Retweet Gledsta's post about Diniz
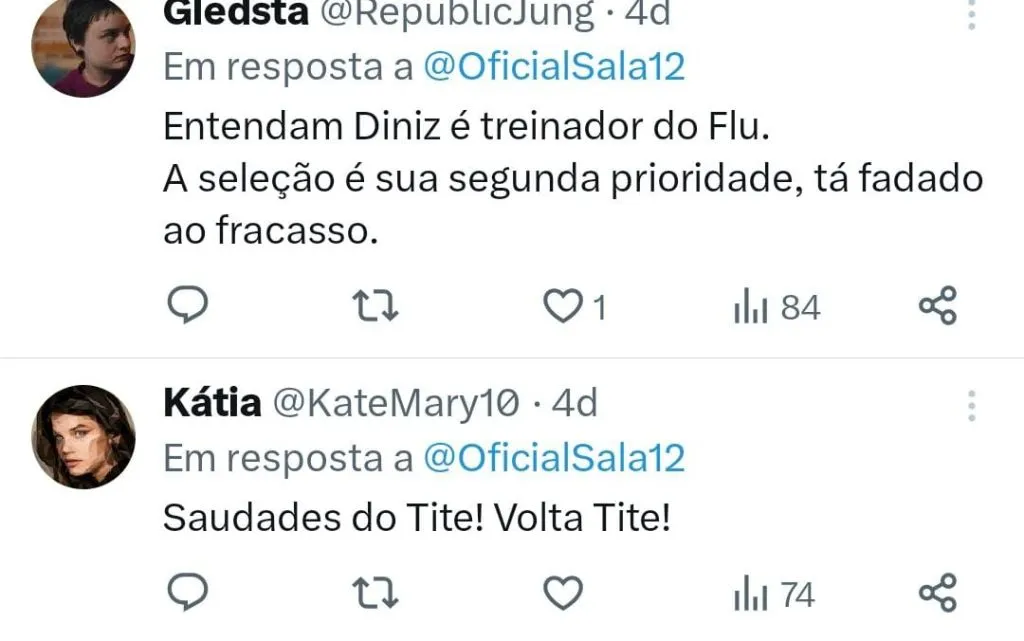This screenshot has height=641, width=1024. pos(377,308)
